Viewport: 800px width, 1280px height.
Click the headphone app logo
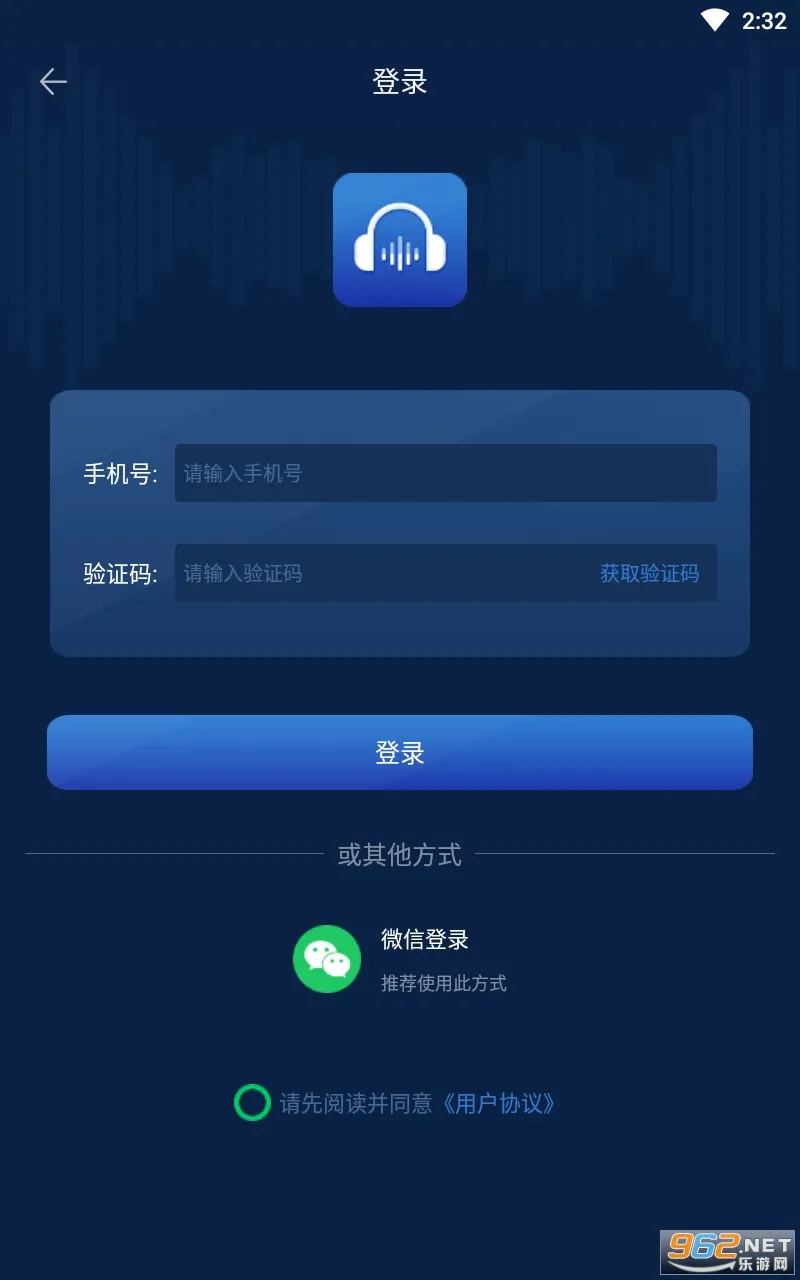coord(400,240)
